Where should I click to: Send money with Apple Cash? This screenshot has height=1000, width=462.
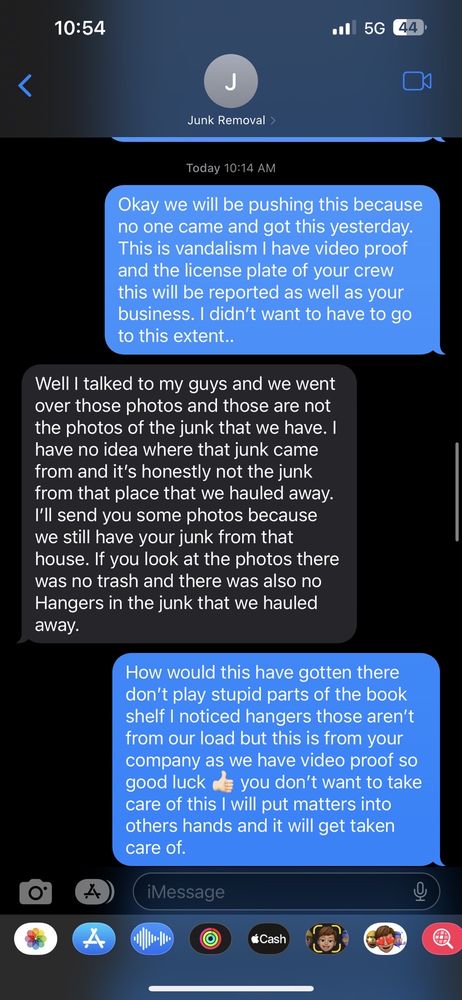269,938
